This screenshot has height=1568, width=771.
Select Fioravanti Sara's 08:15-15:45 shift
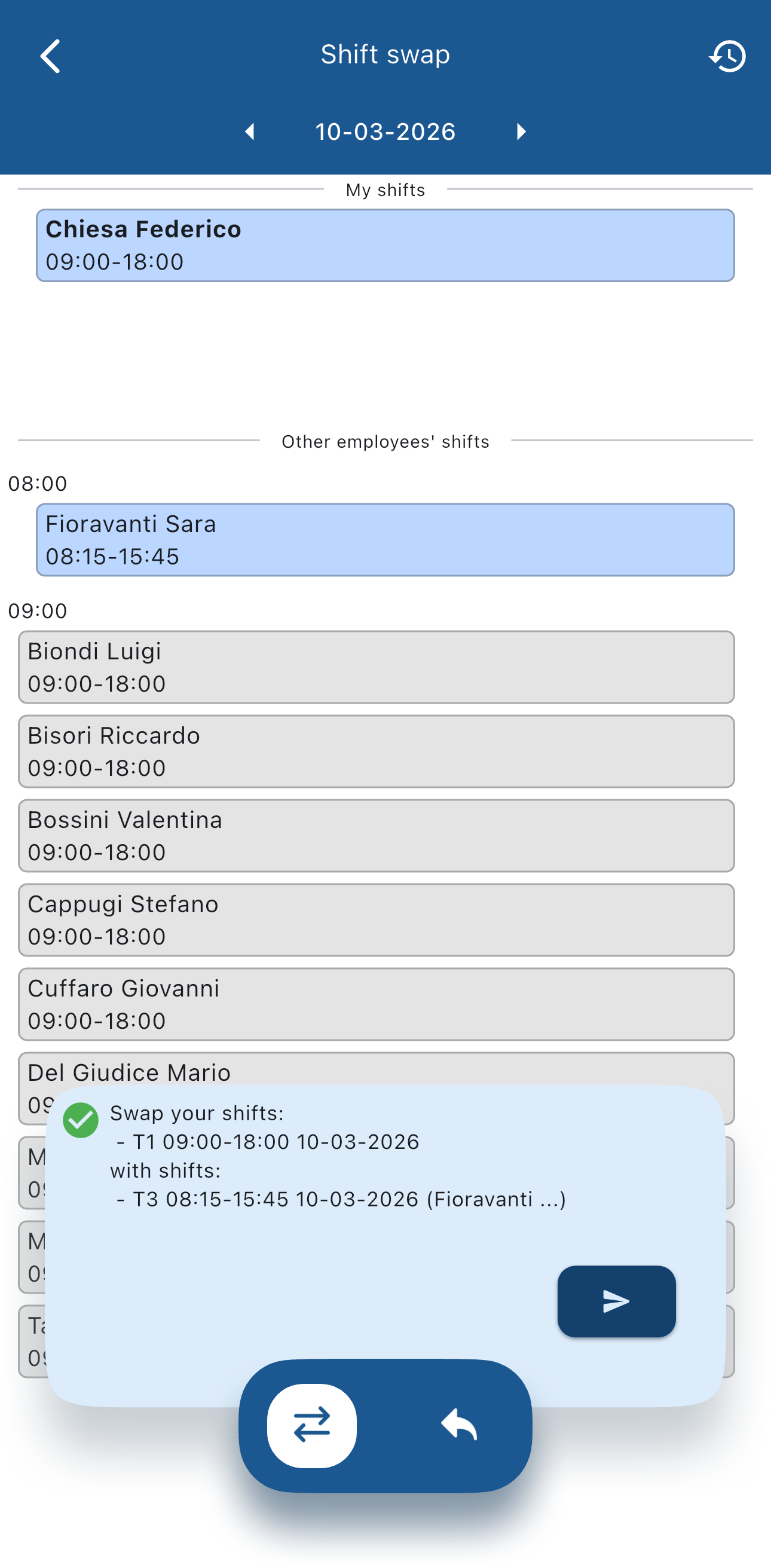click(385, 539)
